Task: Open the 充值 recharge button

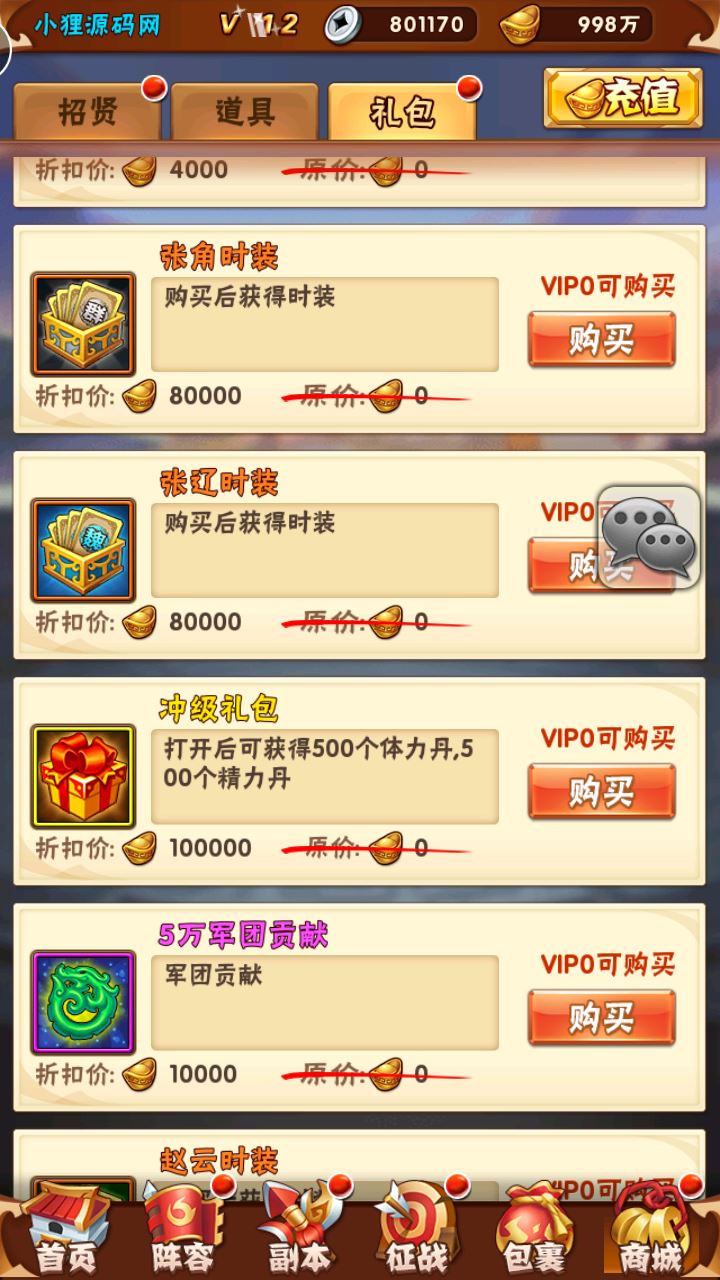Action: pyautogui.click(x=623, y=98)
